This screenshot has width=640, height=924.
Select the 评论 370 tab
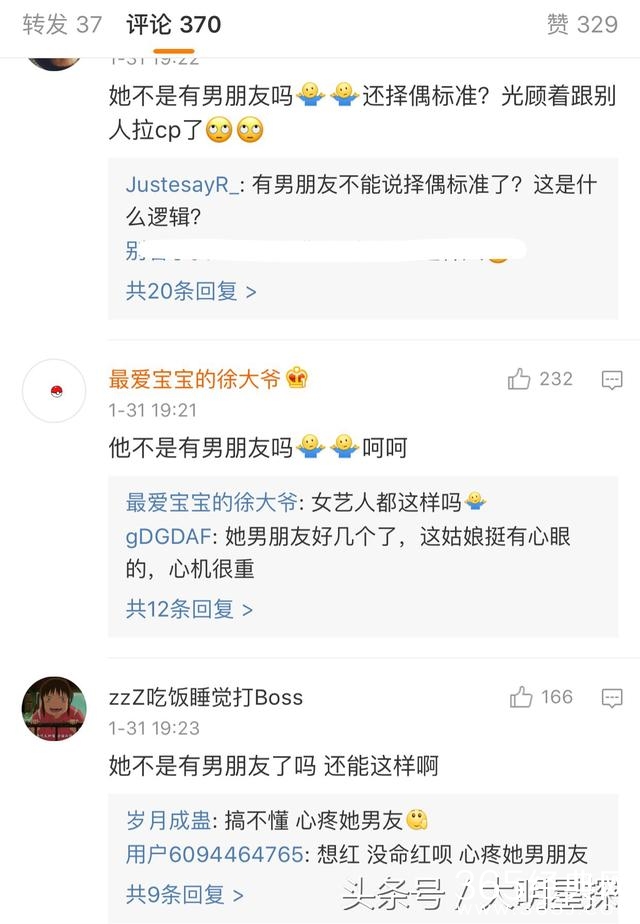174,25
